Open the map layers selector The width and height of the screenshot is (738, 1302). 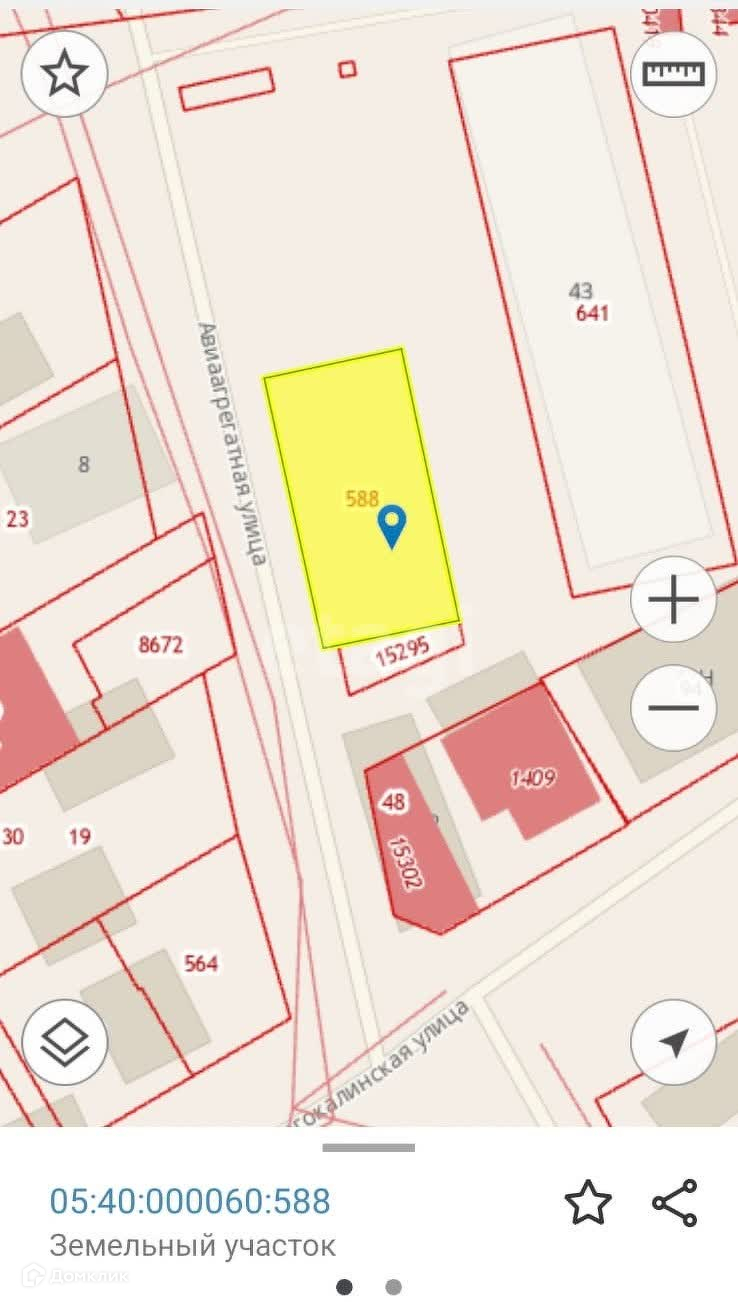65,1042
